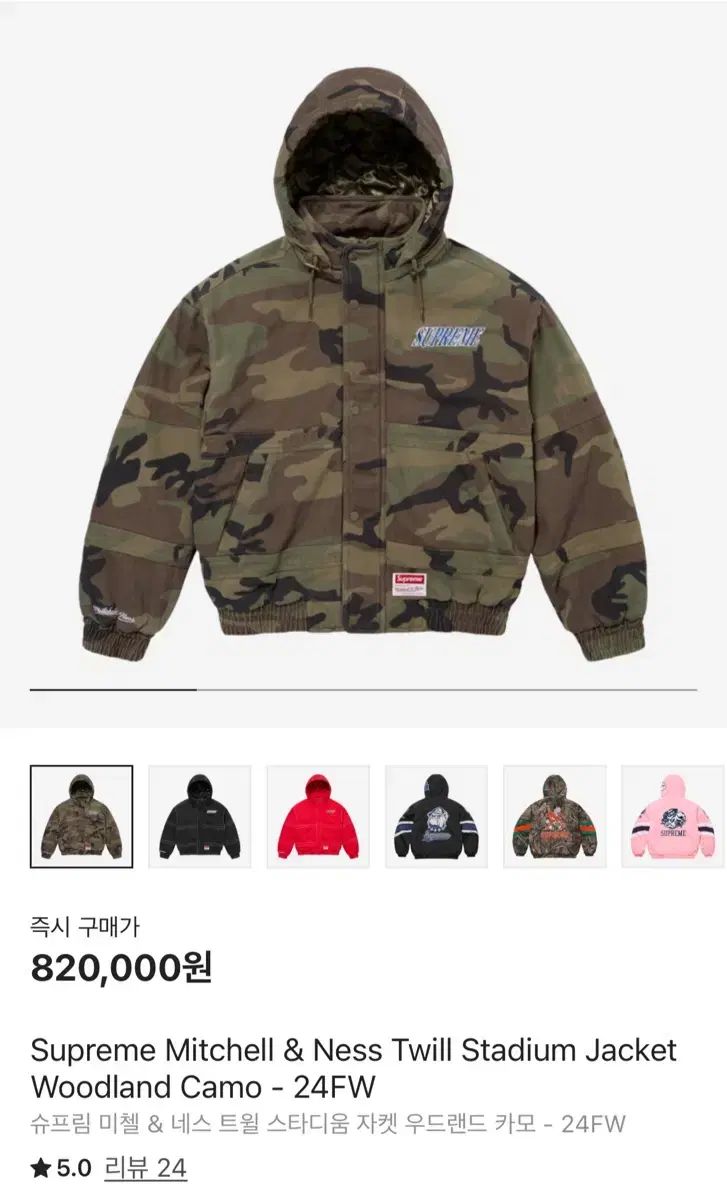Choose the black jacket with bulldog back graphic
Screen dimensions: 727x1200
tap(436, 817)
